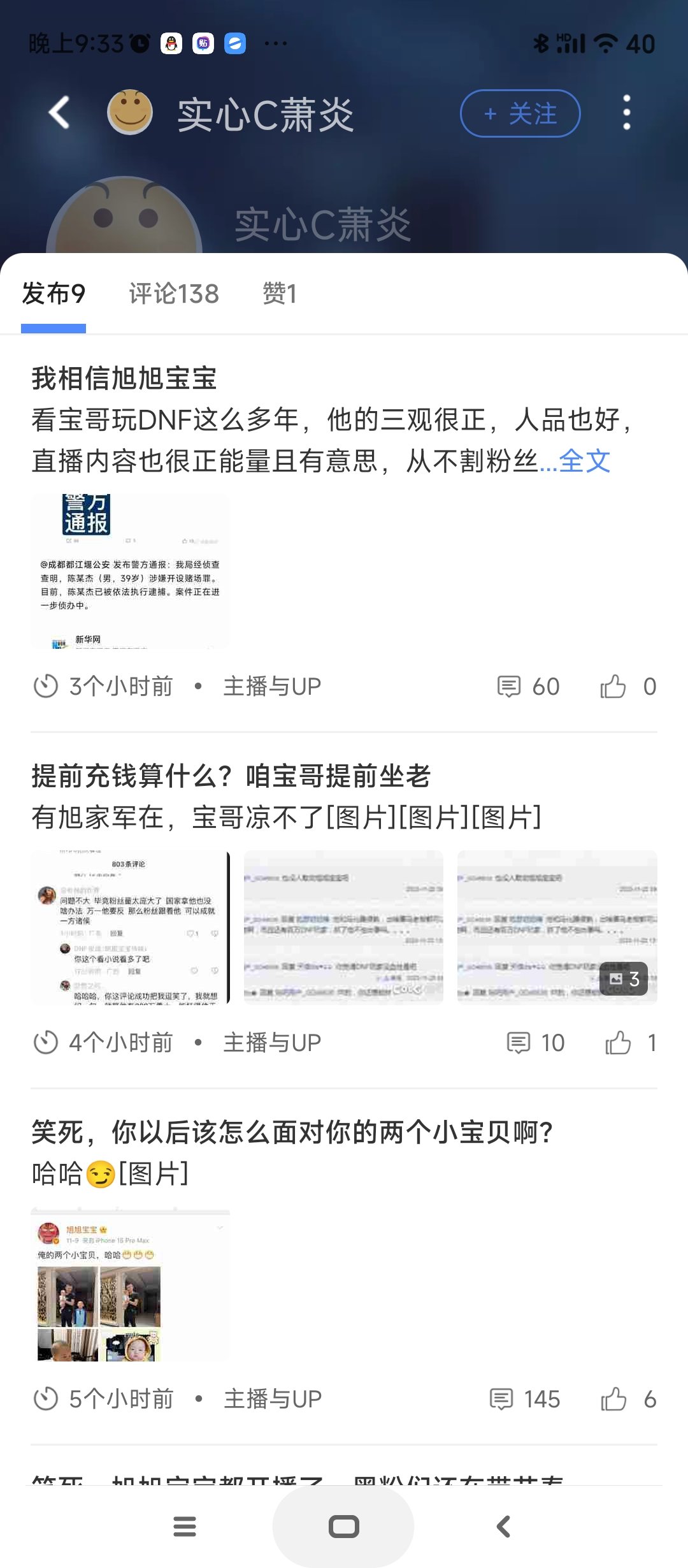Open comments on the post with 60 replies
Image resolution: width=688 pixels, height=1568 pixels.
(528, 686)
